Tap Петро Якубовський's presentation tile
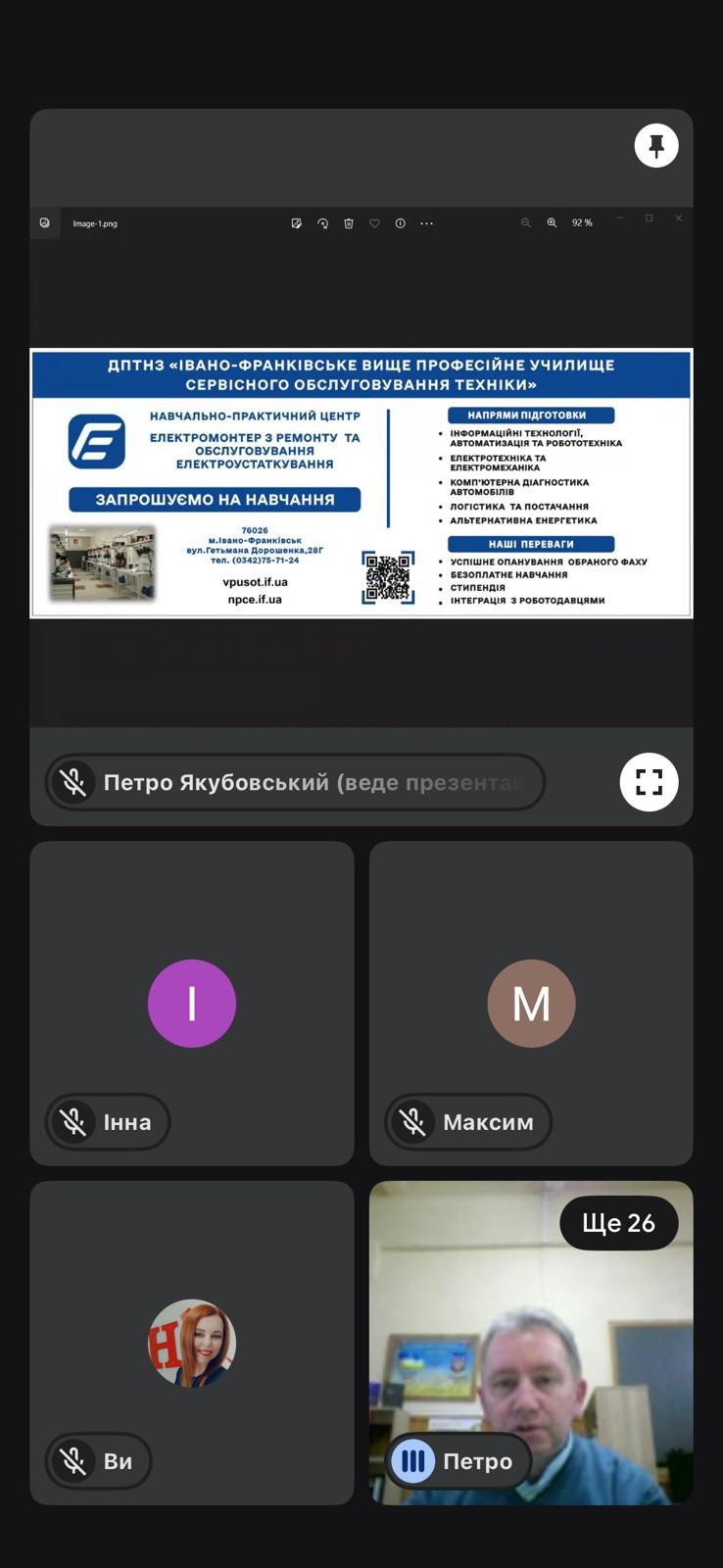The width and height of the screenshot is (723, 1568). point(361,466)
